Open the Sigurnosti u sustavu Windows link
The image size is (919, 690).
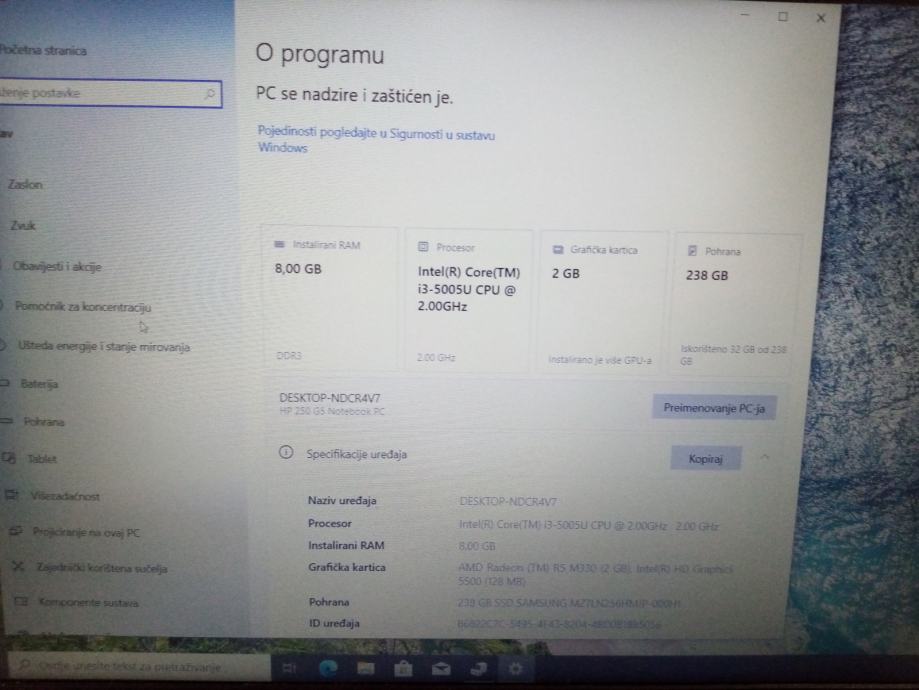coord(376,141)
